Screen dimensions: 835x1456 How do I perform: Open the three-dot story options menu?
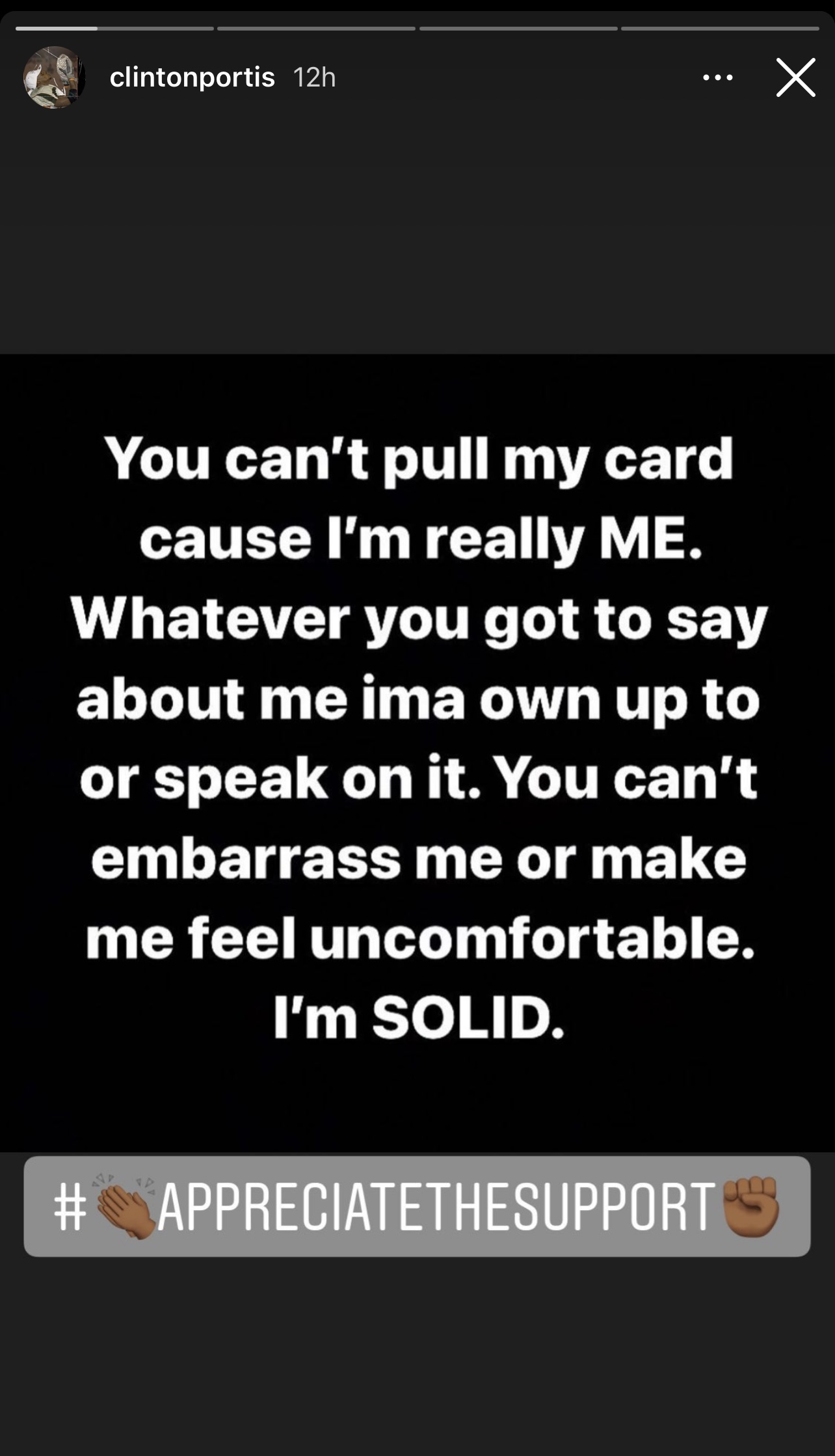717,78
